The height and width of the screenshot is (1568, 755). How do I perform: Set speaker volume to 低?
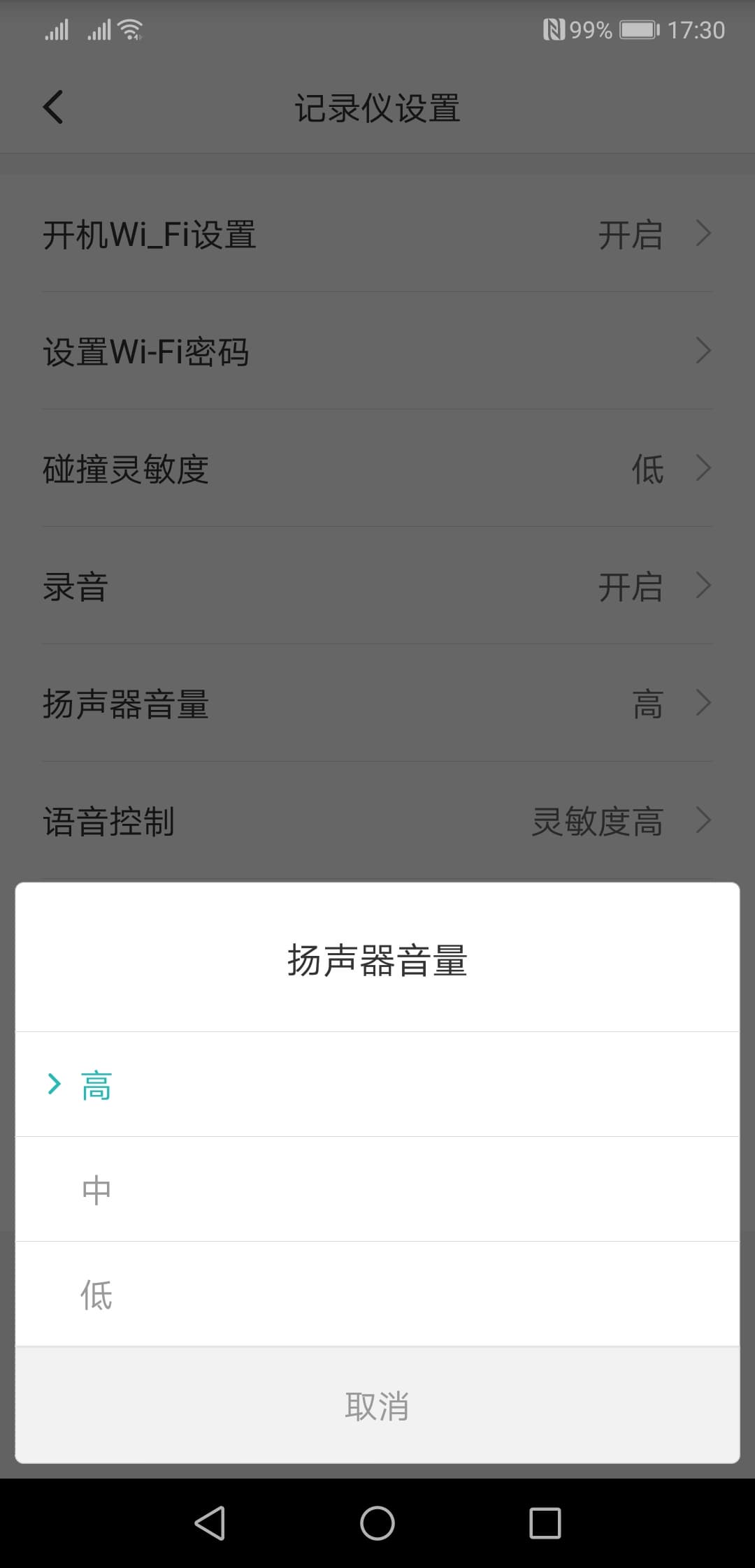tap(96, 1294)
